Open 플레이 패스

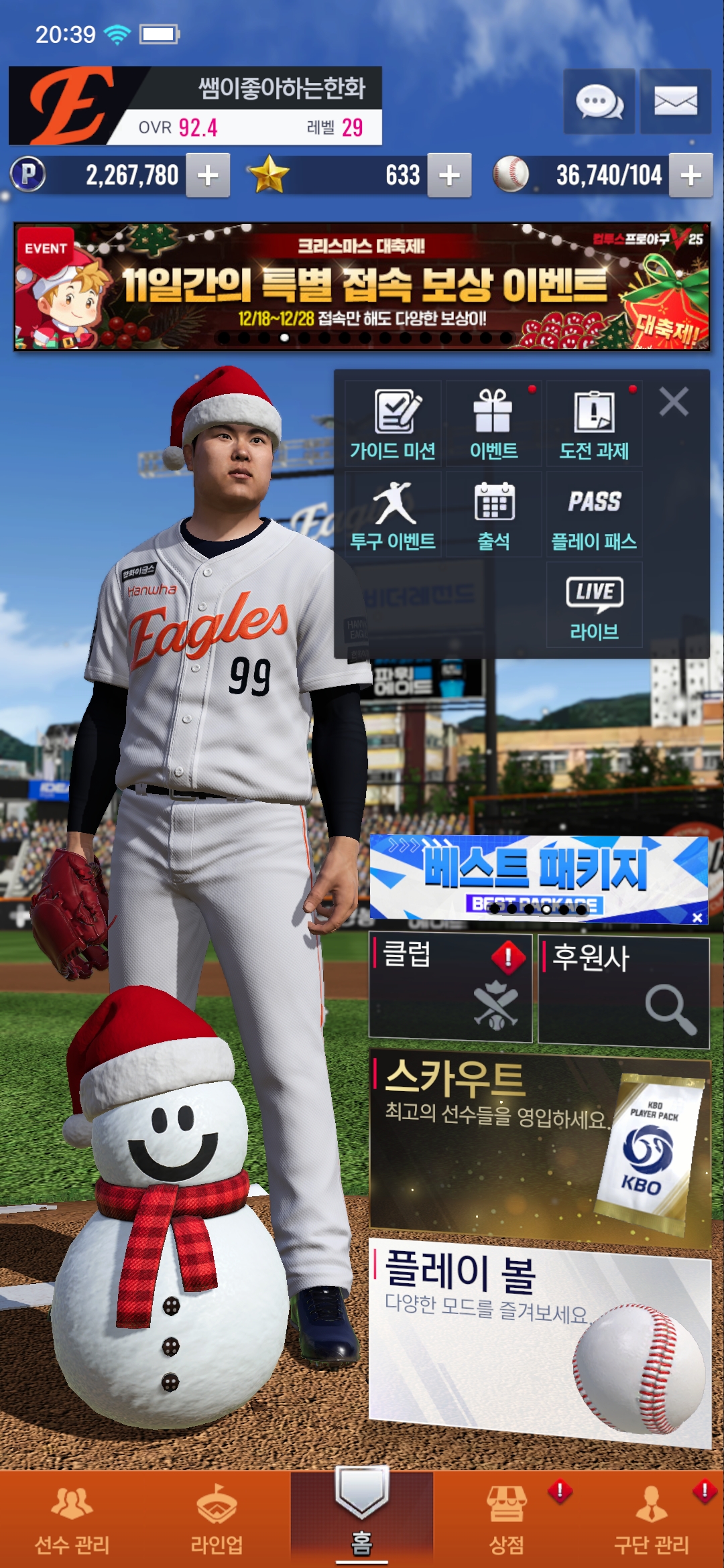595,515
